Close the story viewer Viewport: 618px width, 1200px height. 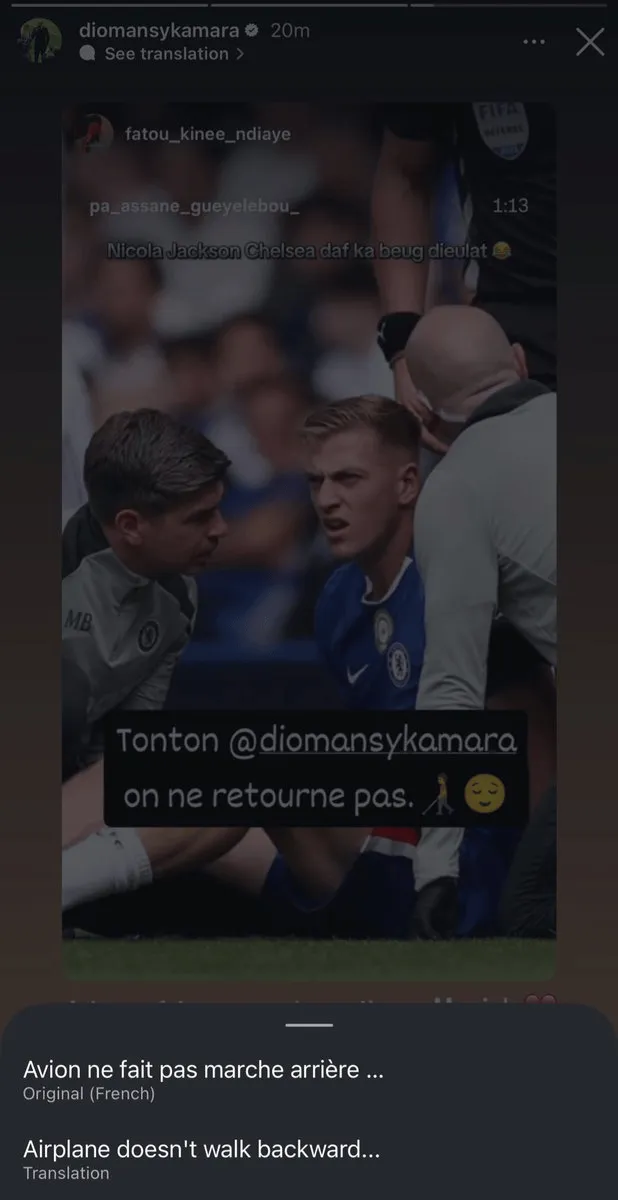(x=590, y=42)
